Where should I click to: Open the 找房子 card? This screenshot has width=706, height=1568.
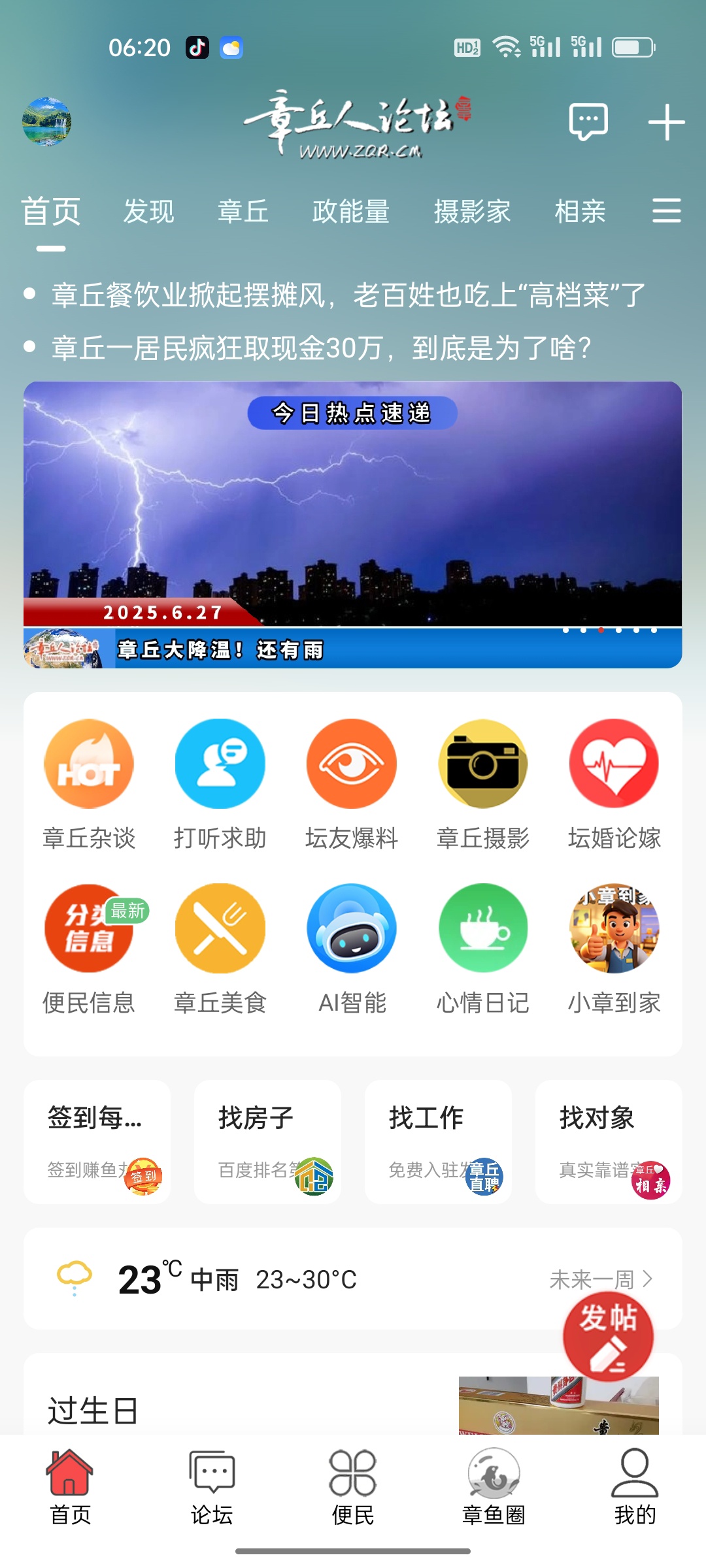tap(267, 1141)
